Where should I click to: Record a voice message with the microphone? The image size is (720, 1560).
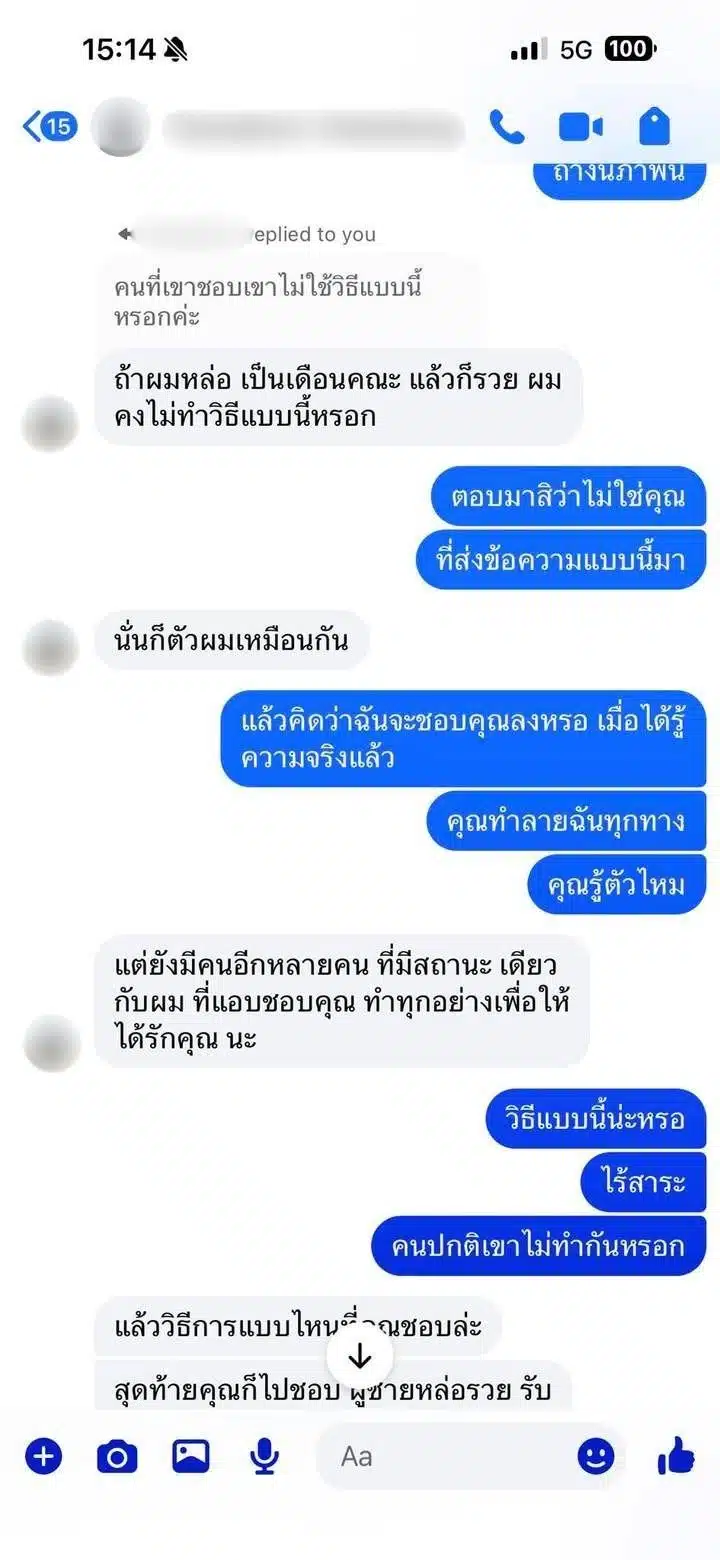[264, 1456]
